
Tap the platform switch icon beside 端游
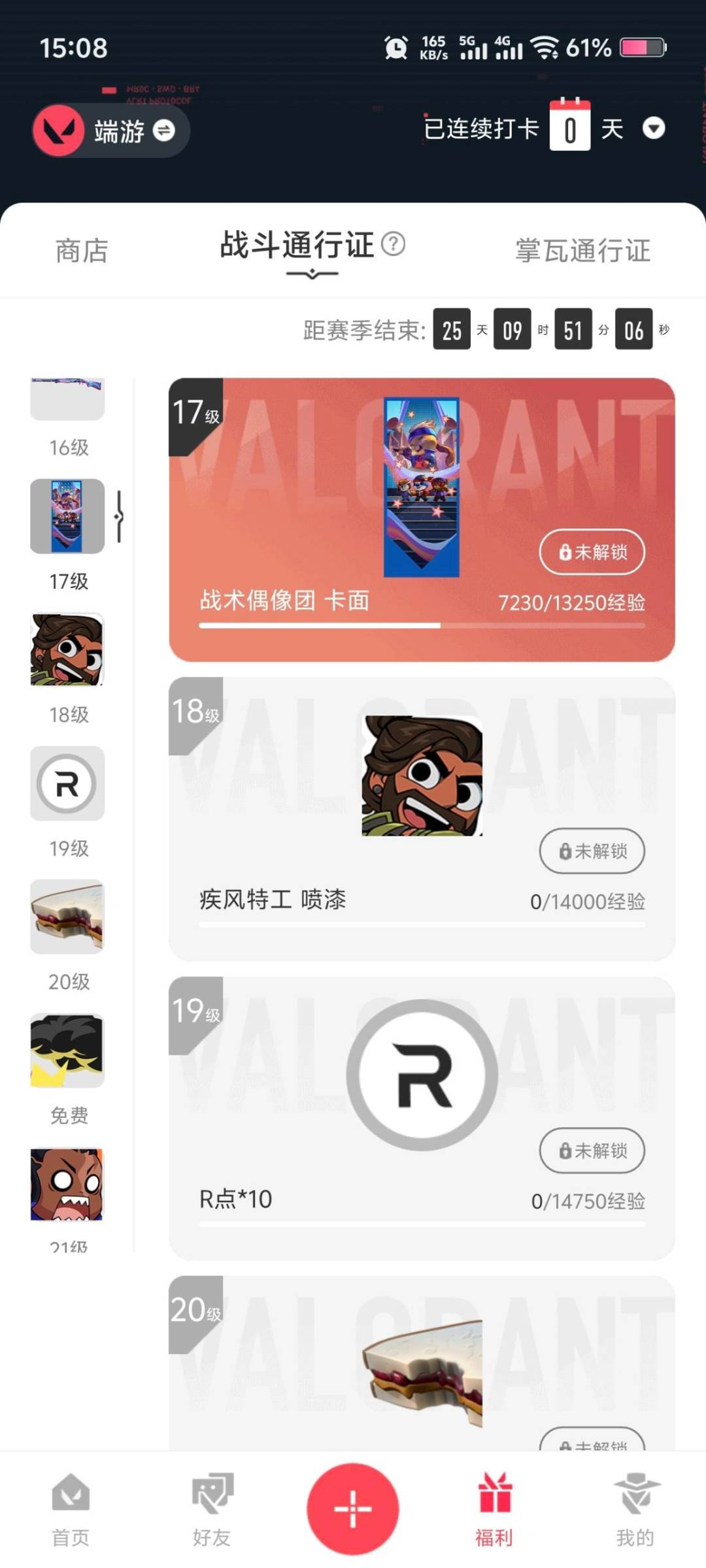pyautogui.click(x=164, y=130)
